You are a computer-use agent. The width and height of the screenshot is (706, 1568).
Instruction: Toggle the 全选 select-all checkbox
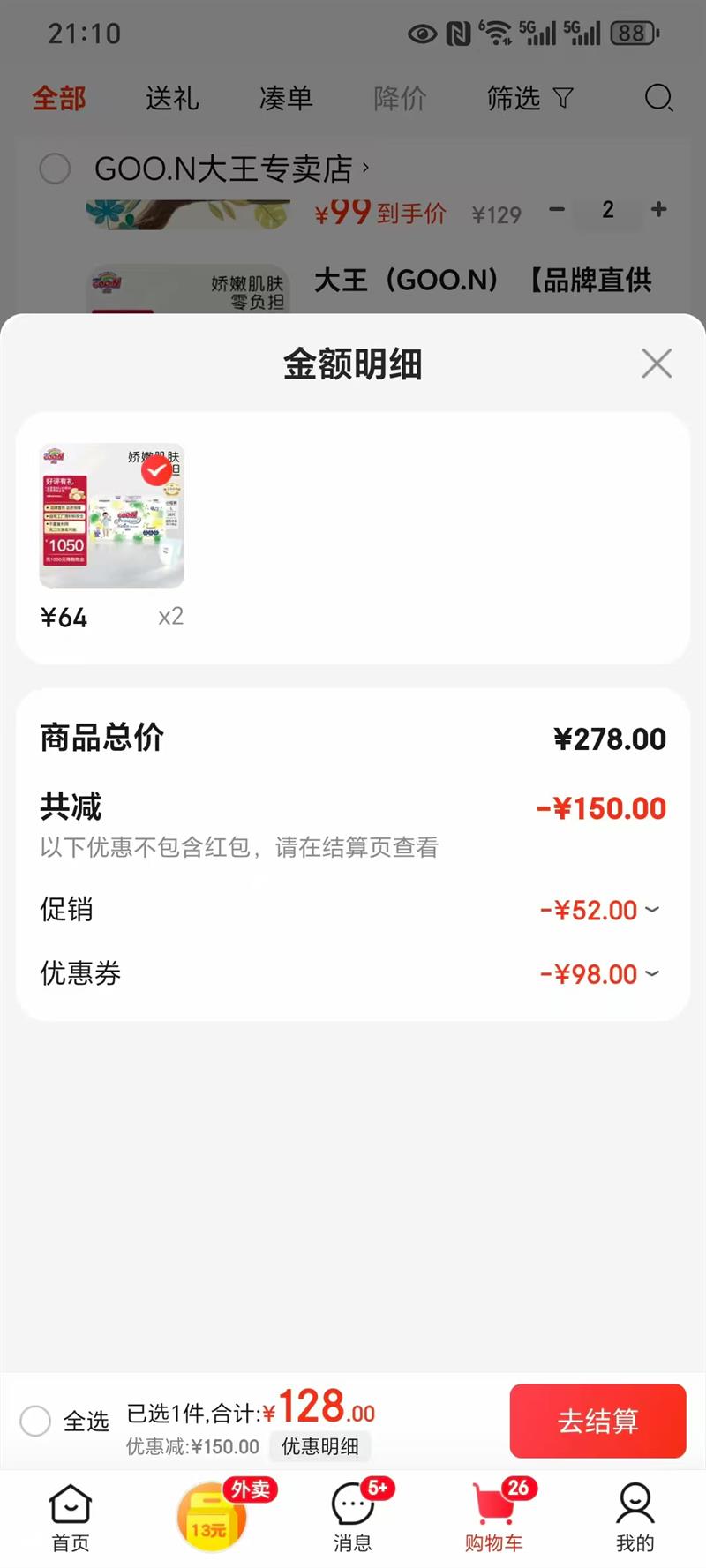tap(36, 1422)
